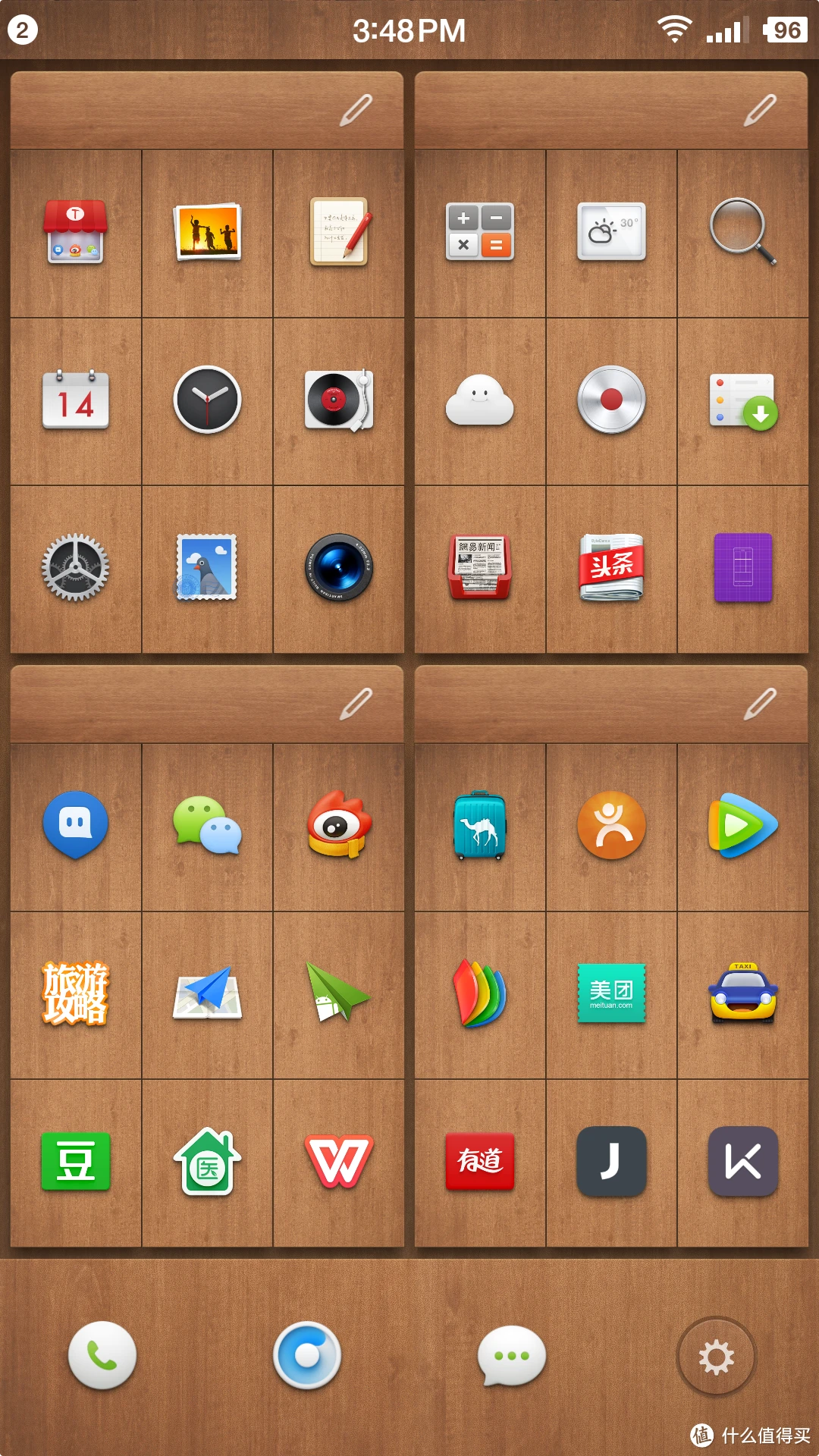Open the Youdao 有道 dictionary app
The width and height of the screenshot is (819, 1456).
click(x=479, y=1162)
